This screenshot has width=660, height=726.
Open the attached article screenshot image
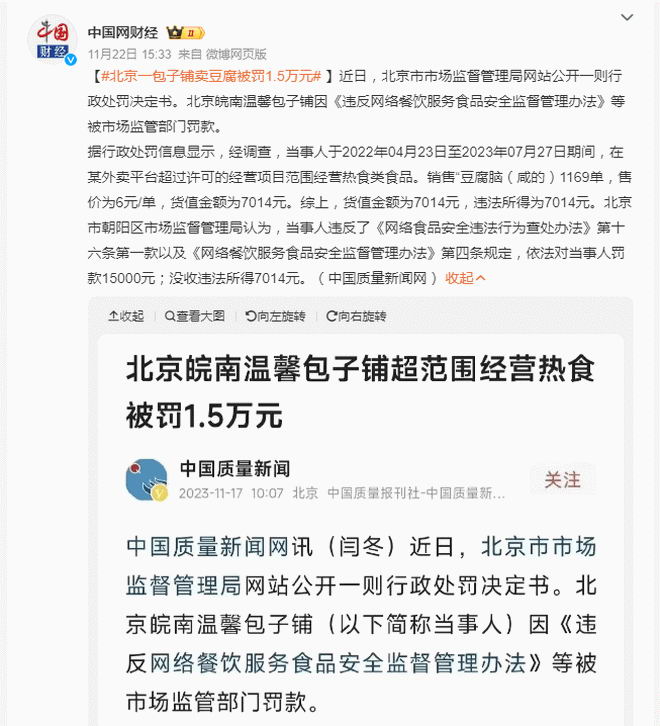click(x=360, y=530)
